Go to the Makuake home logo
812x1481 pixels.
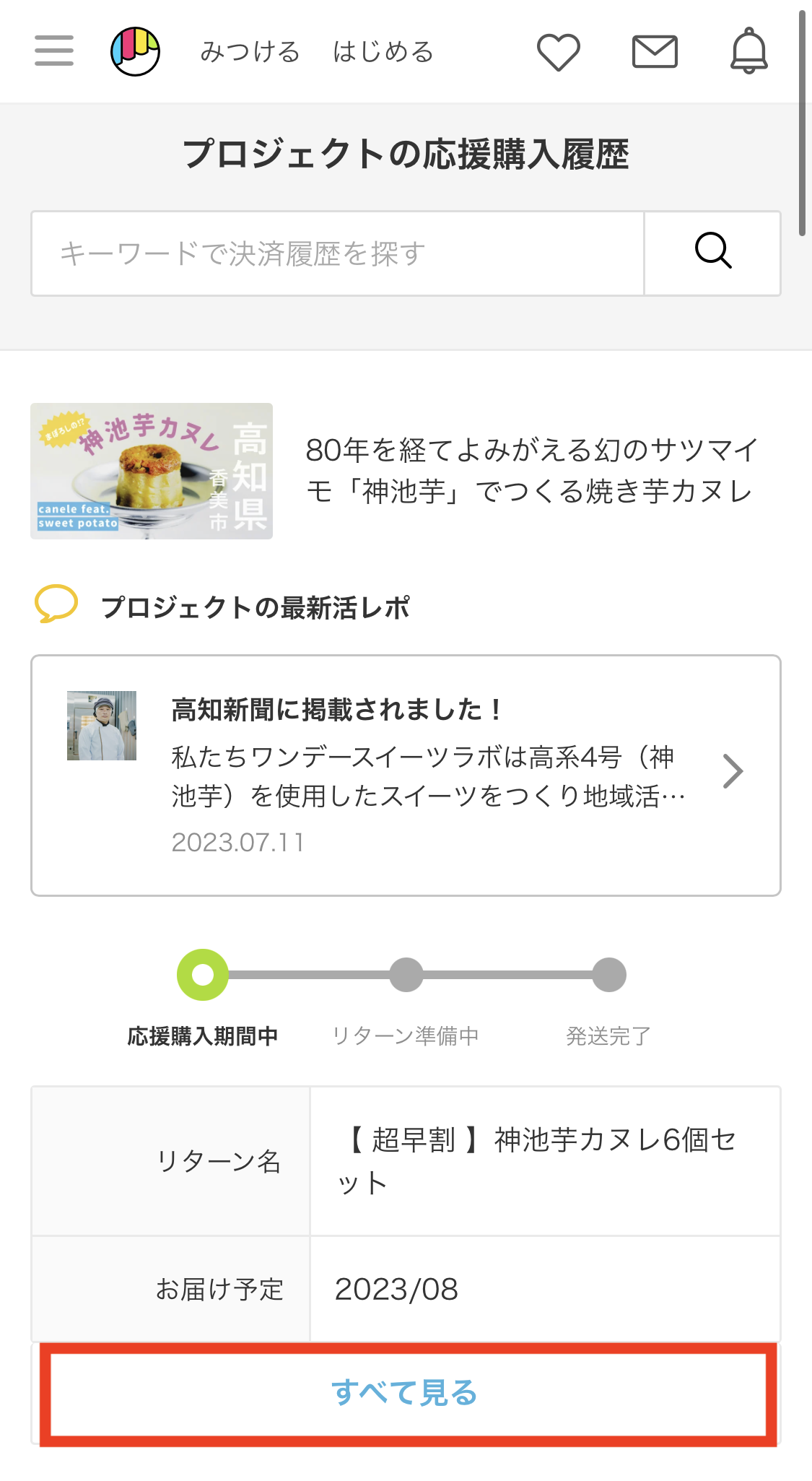click(135, 51)
